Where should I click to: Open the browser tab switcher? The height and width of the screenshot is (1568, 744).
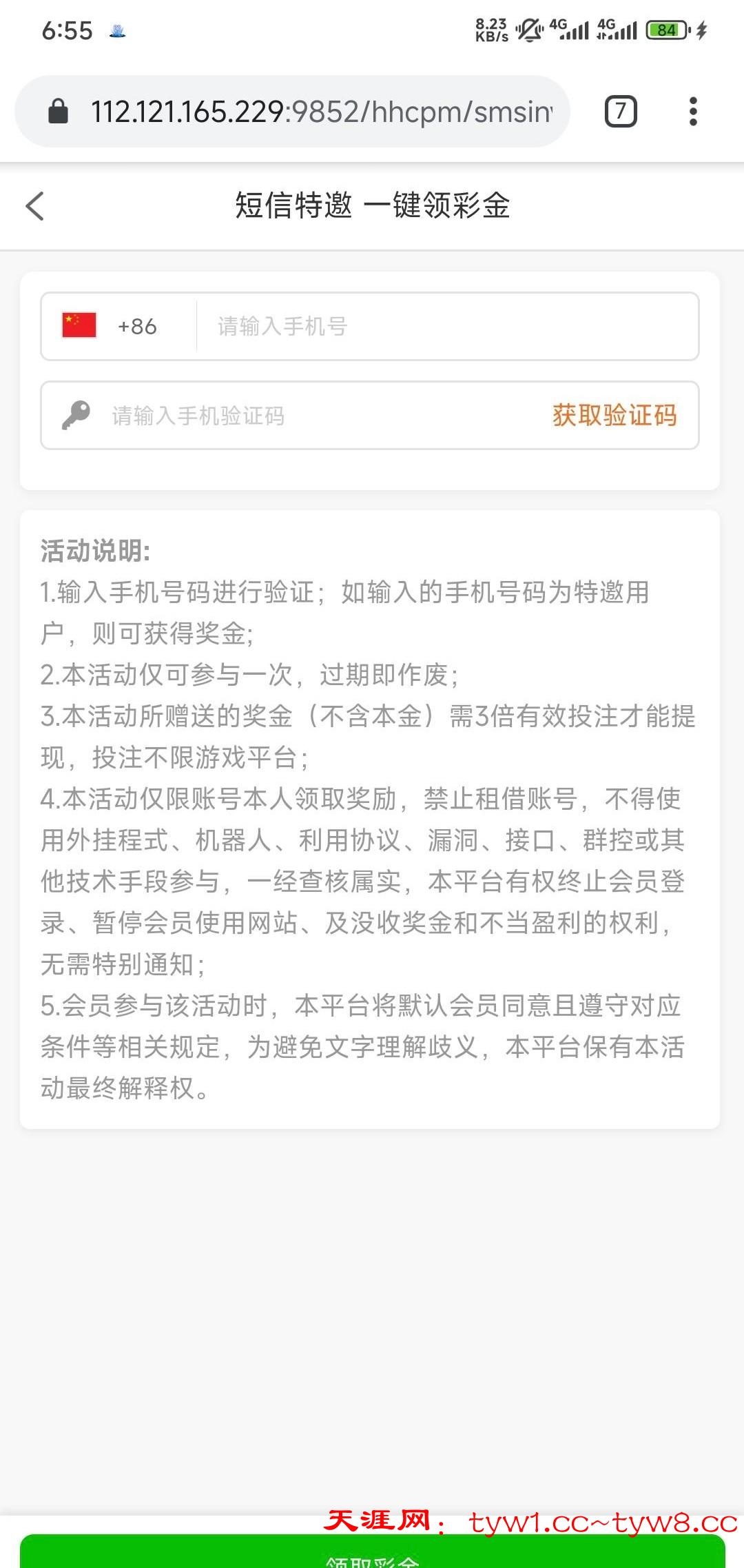tap(620, 112)
